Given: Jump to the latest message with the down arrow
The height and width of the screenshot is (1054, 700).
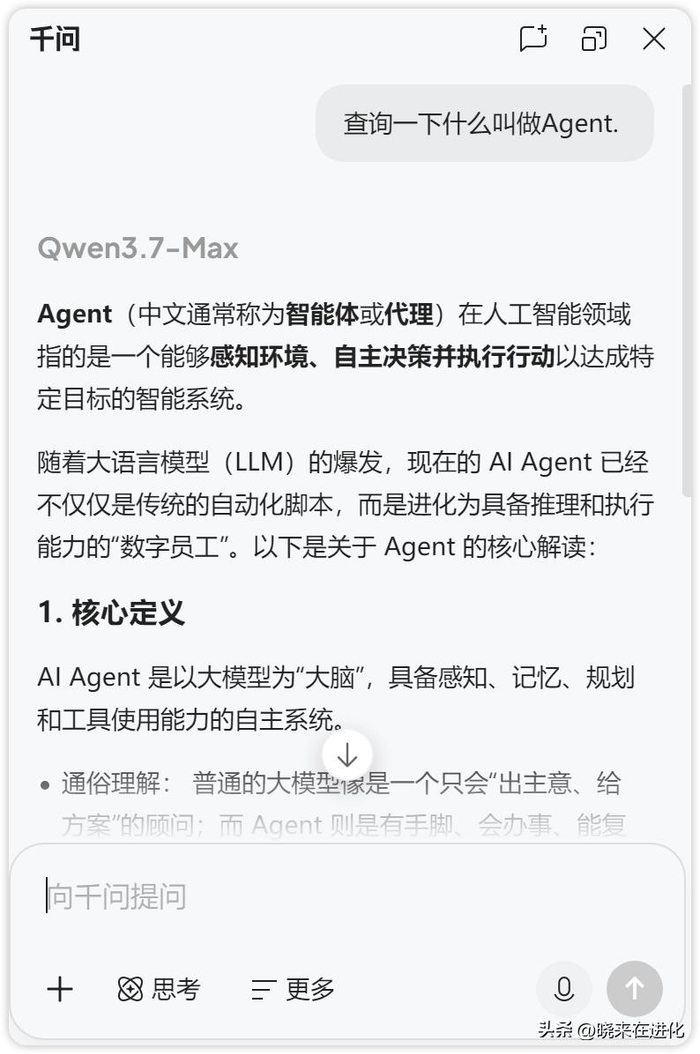Looking at the screenshot, I should point(347,756).
